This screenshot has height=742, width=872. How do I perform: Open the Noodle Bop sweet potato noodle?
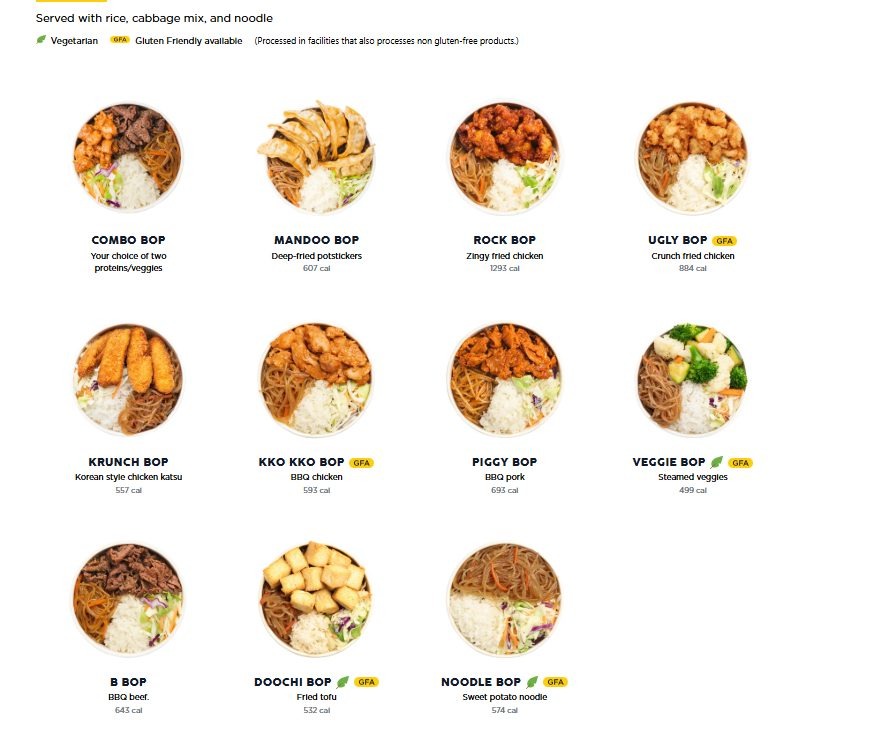tap(504, 600)
